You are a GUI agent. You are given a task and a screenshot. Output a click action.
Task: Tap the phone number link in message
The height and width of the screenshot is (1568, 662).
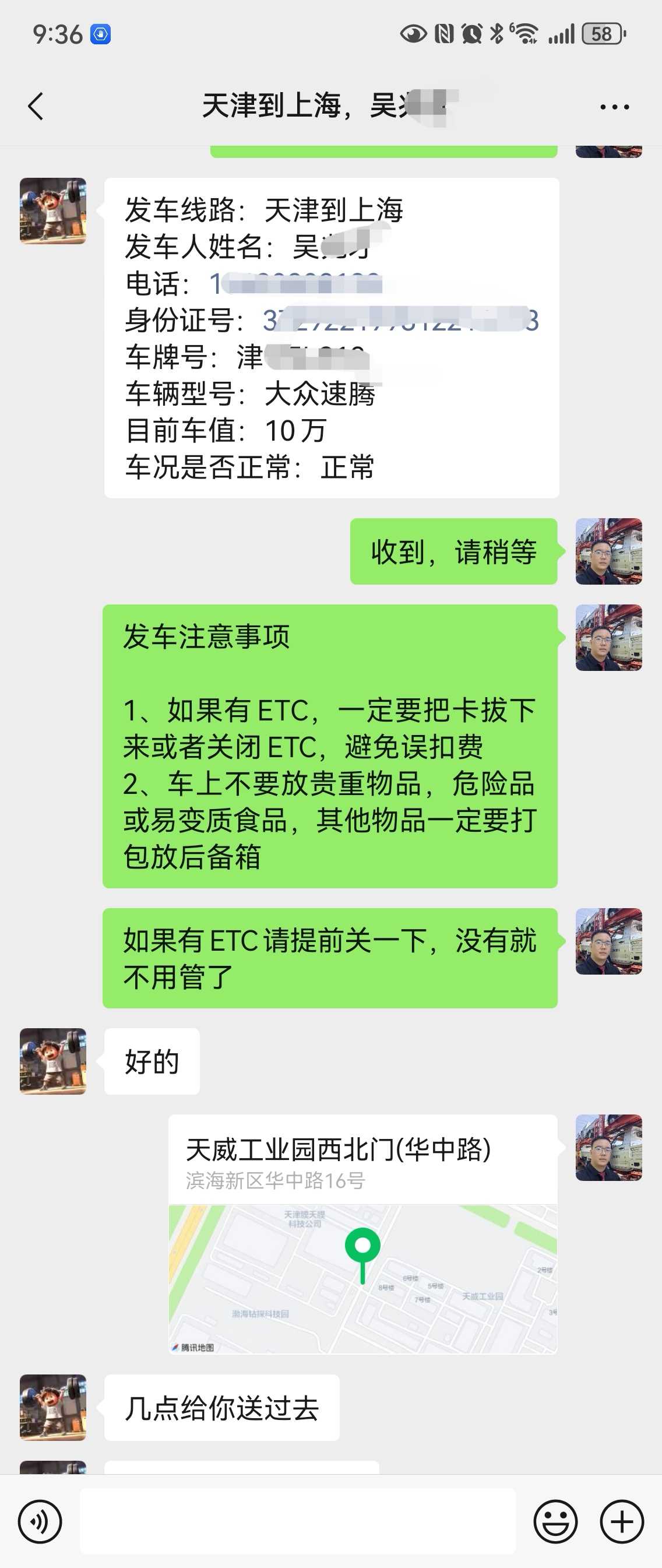(295, 284)
